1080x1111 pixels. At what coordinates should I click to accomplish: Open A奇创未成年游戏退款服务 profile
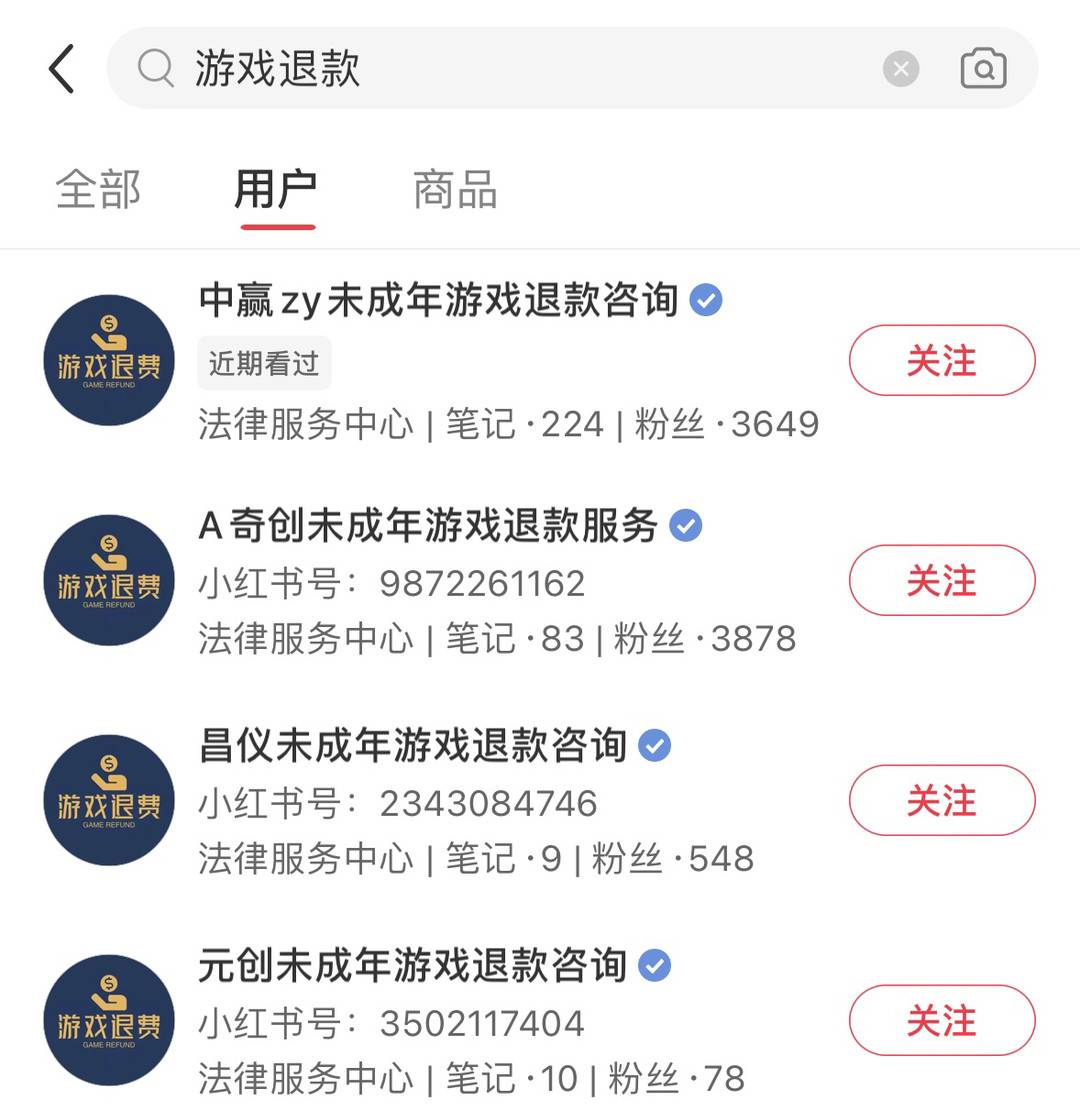(x=428, y=526)
